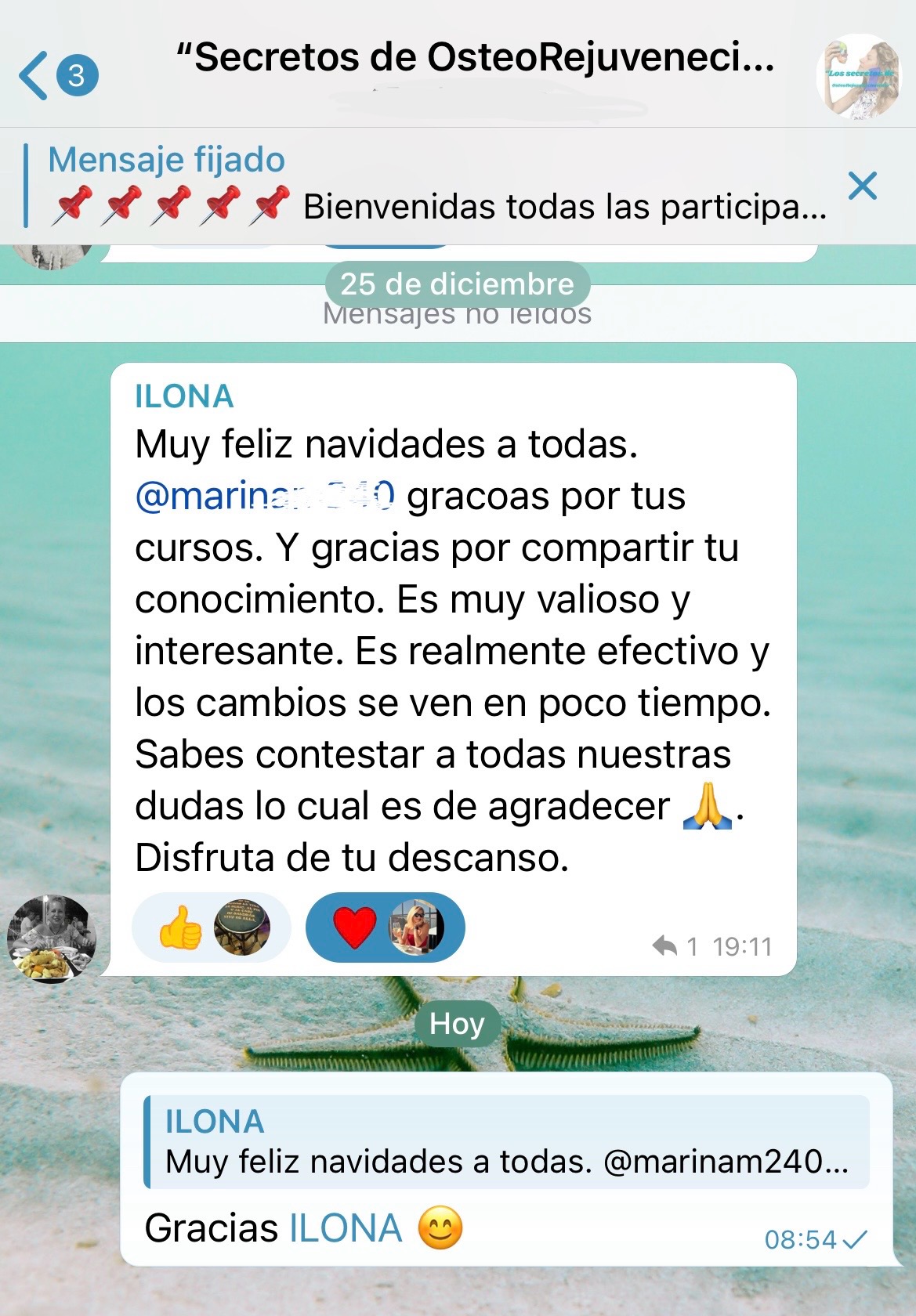Jump to the quoted ILONA message
This screenshot has height=1316, width=916.
506,1142
